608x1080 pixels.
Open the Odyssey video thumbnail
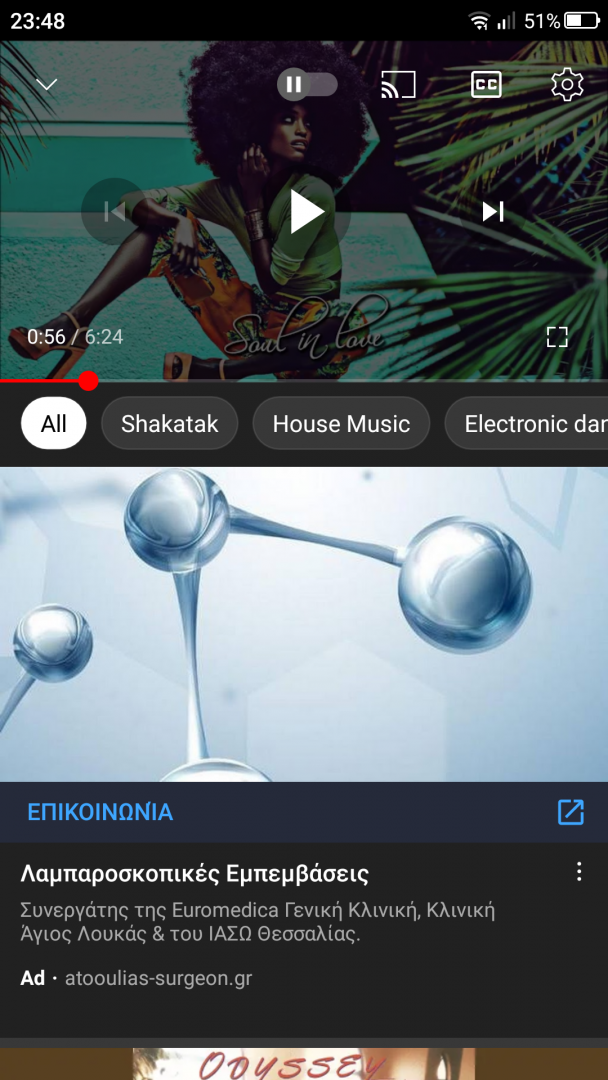coord(304,1064)
